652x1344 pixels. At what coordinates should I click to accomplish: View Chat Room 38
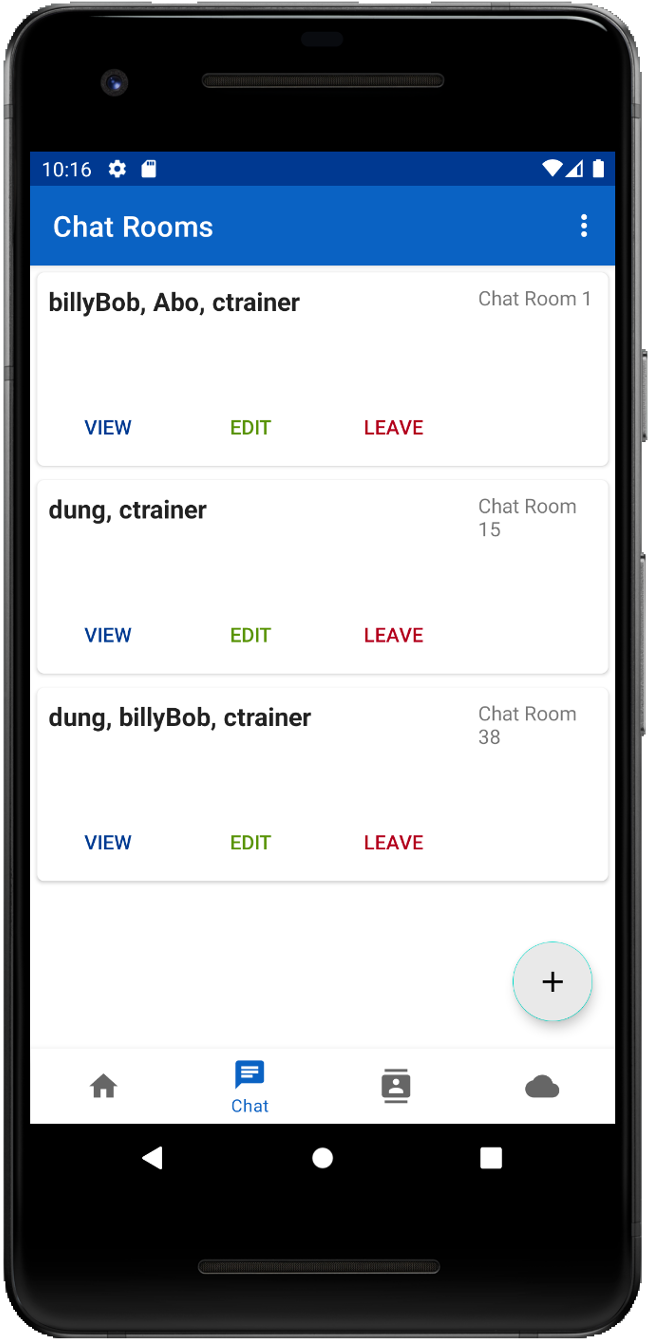click(x=108, y=843)
